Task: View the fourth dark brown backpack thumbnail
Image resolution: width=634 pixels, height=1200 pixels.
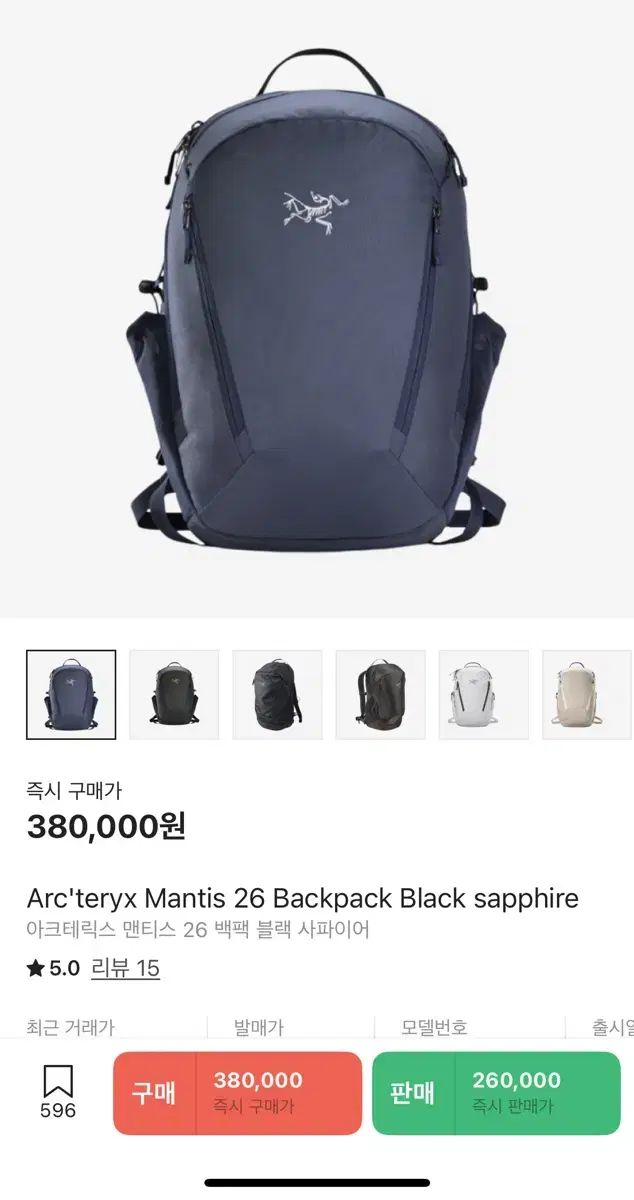Action: (x=380, y=695)
